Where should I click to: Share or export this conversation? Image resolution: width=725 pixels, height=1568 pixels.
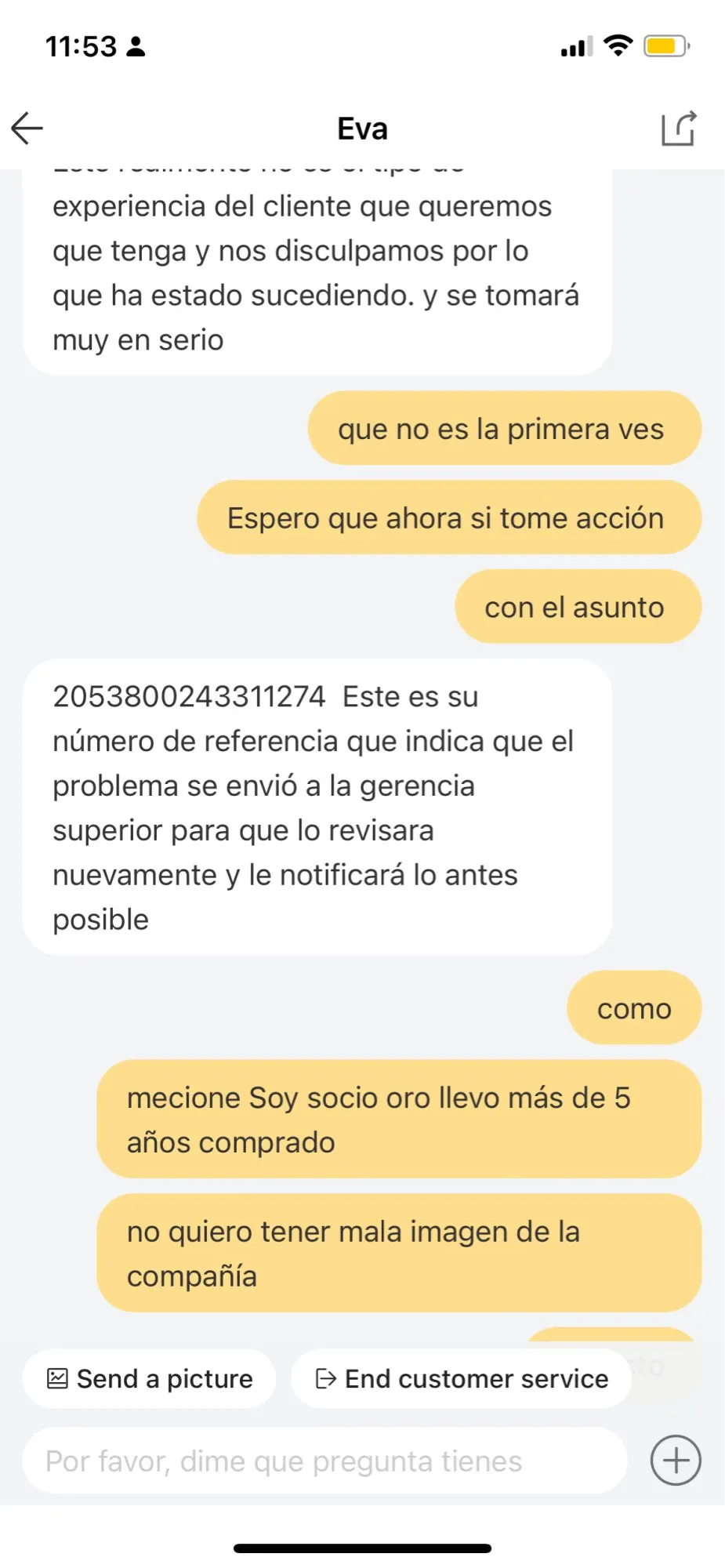click(x=678, y=129)
